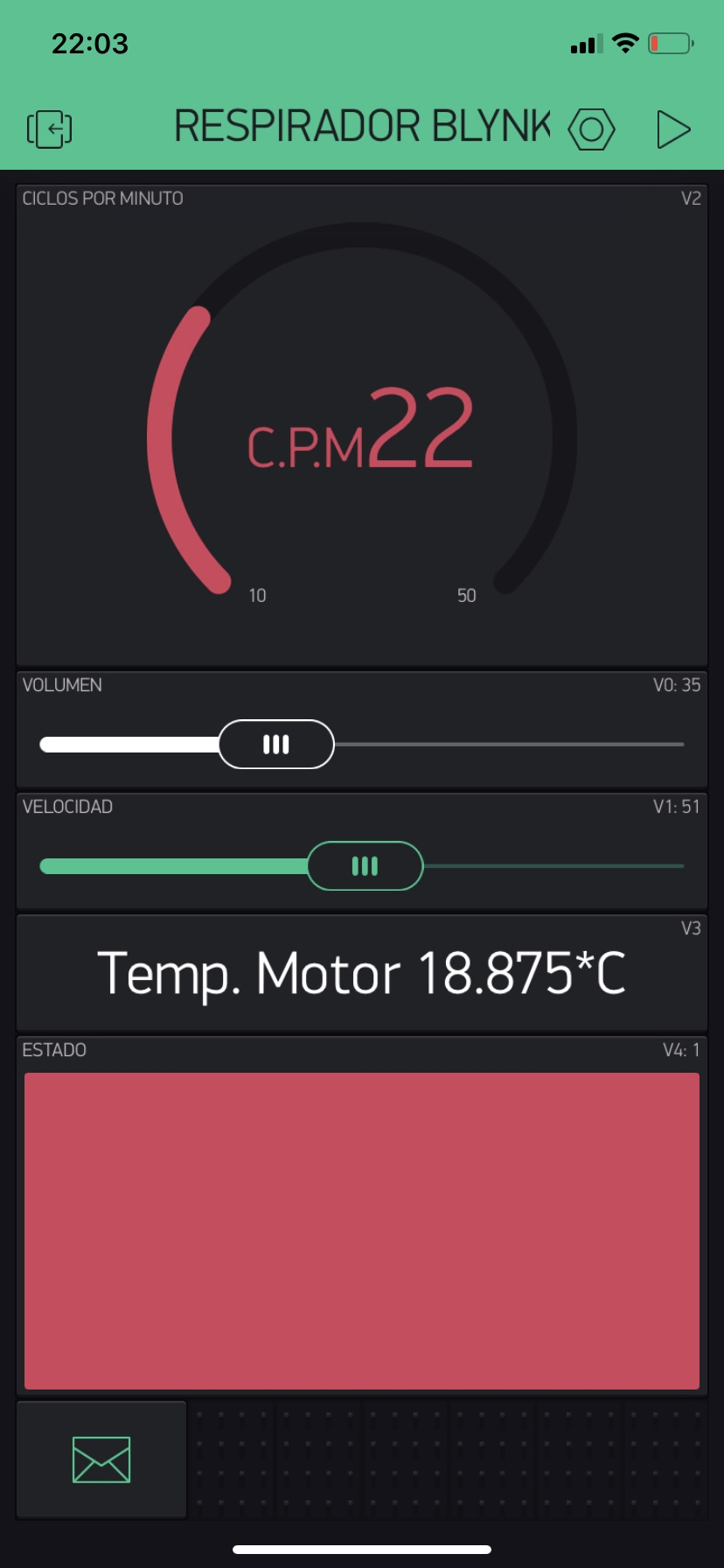Tap the exit project icon top-left
Viewport: 724px width, 1568px height.
[49, 128]
